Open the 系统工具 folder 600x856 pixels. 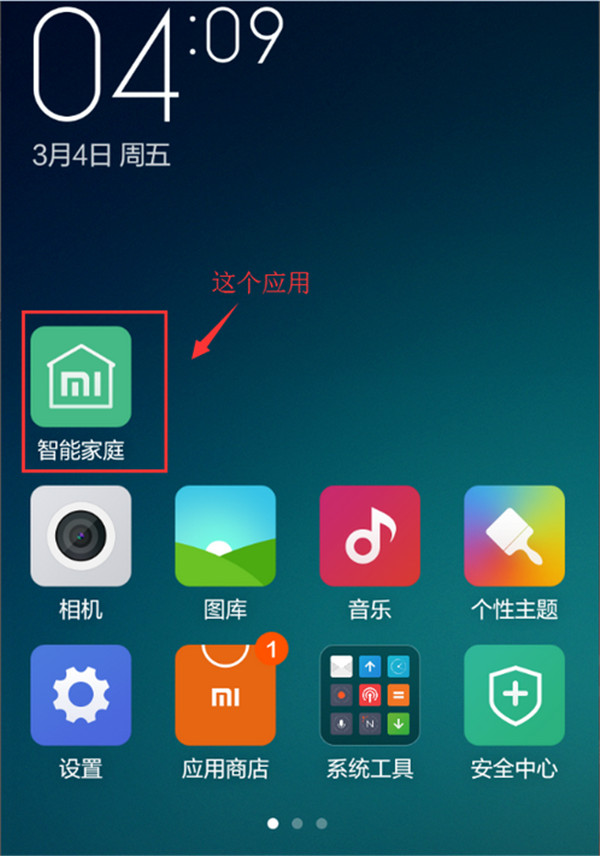369,695
